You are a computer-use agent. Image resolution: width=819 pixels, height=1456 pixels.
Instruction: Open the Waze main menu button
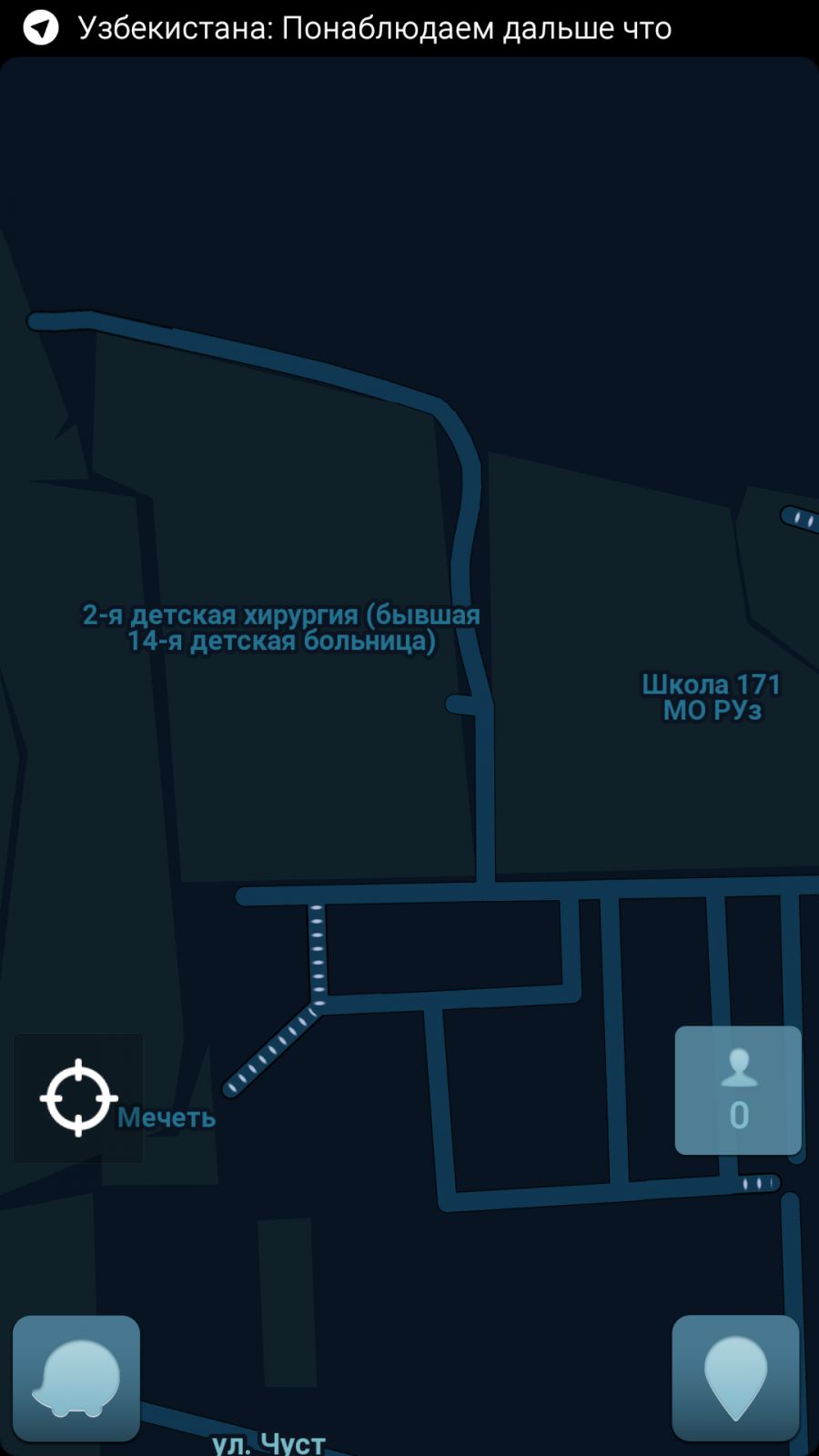(76, 1378)
